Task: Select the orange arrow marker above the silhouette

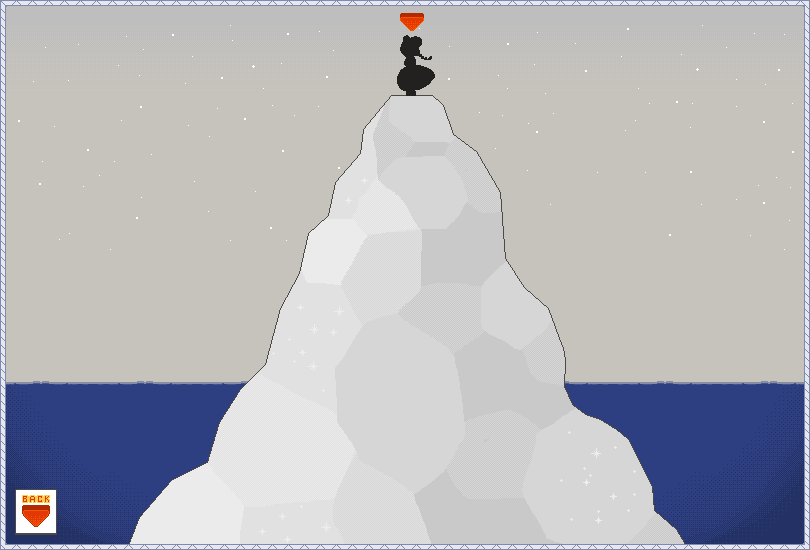Action: click(x=411, y=21)
